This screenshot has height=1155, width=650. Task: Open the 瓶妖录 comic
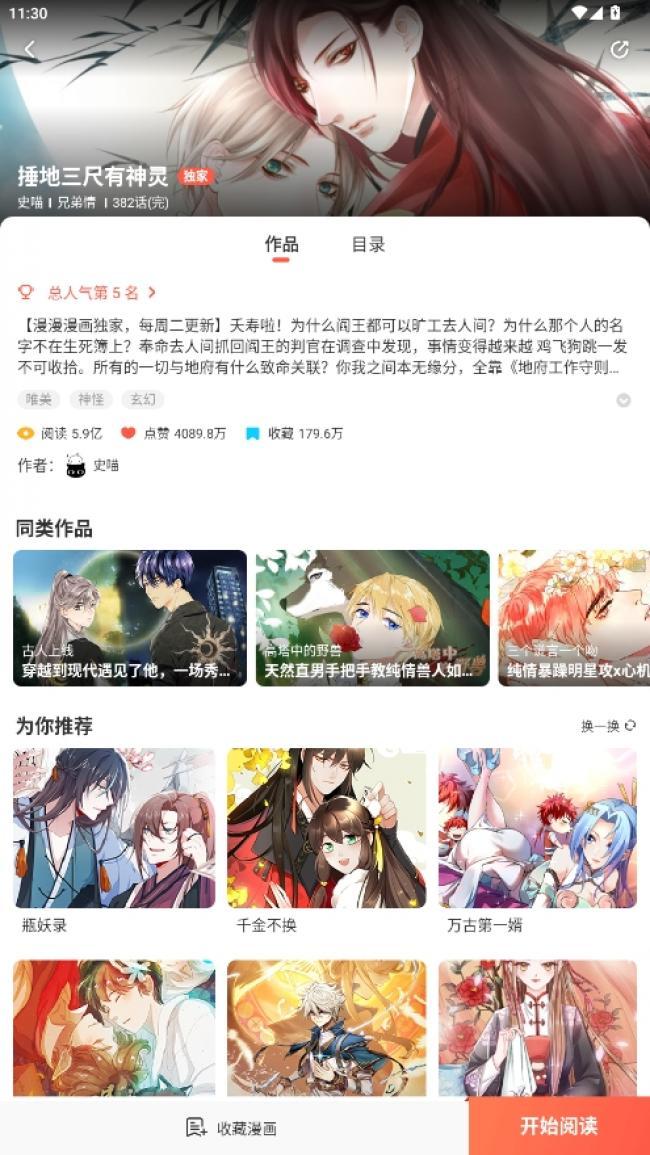coord(114,830)
